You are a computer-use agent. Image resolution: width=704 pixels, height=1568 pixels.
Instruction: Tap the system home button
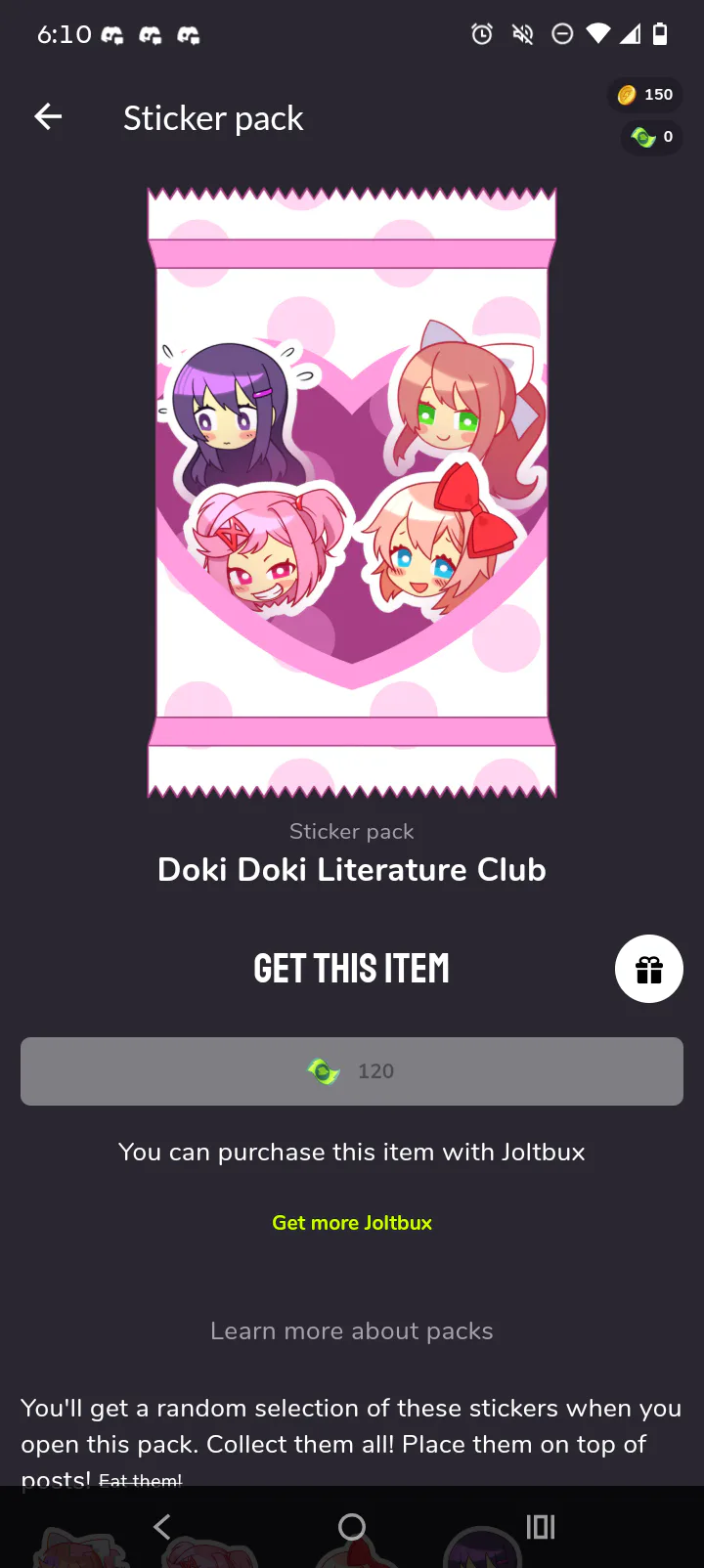[x=352, y=1527]
